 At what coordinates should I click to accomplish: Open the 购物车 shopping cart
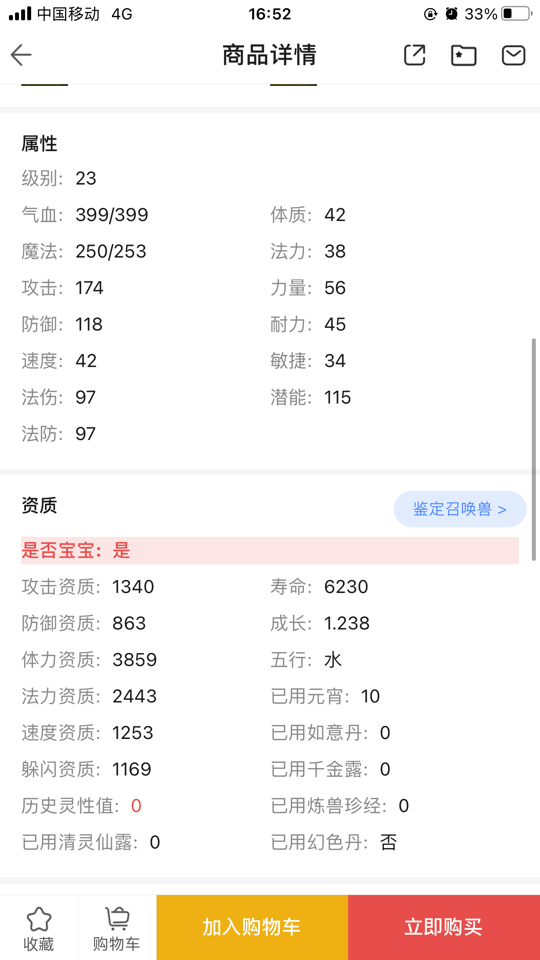117,928
